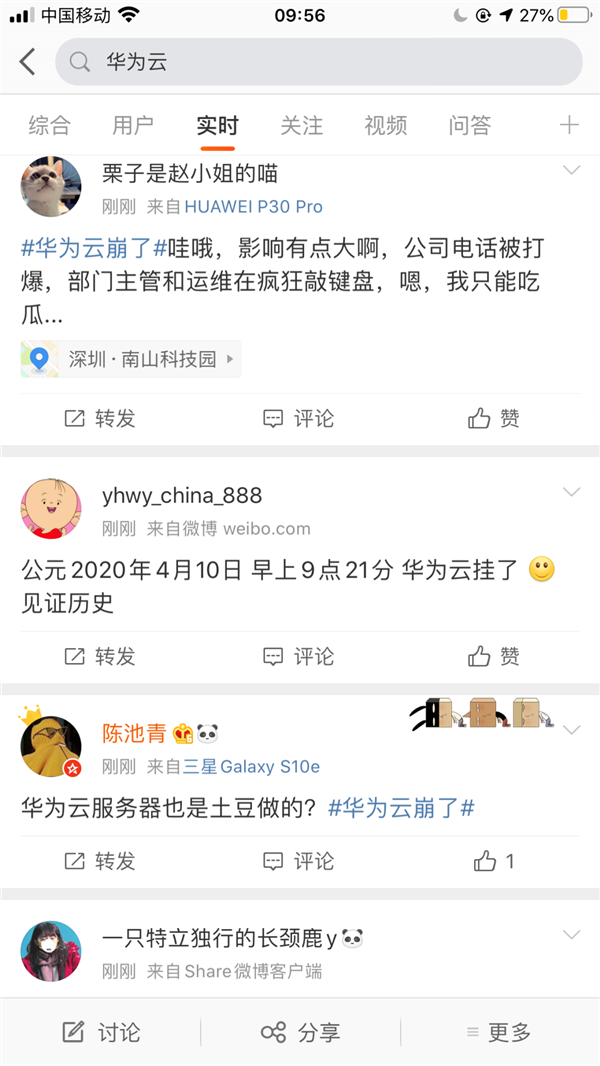This screenshot has width=600, height=1066.
Task: Comment on 栗子是赵小姐的喵's post
Action: 299,419
